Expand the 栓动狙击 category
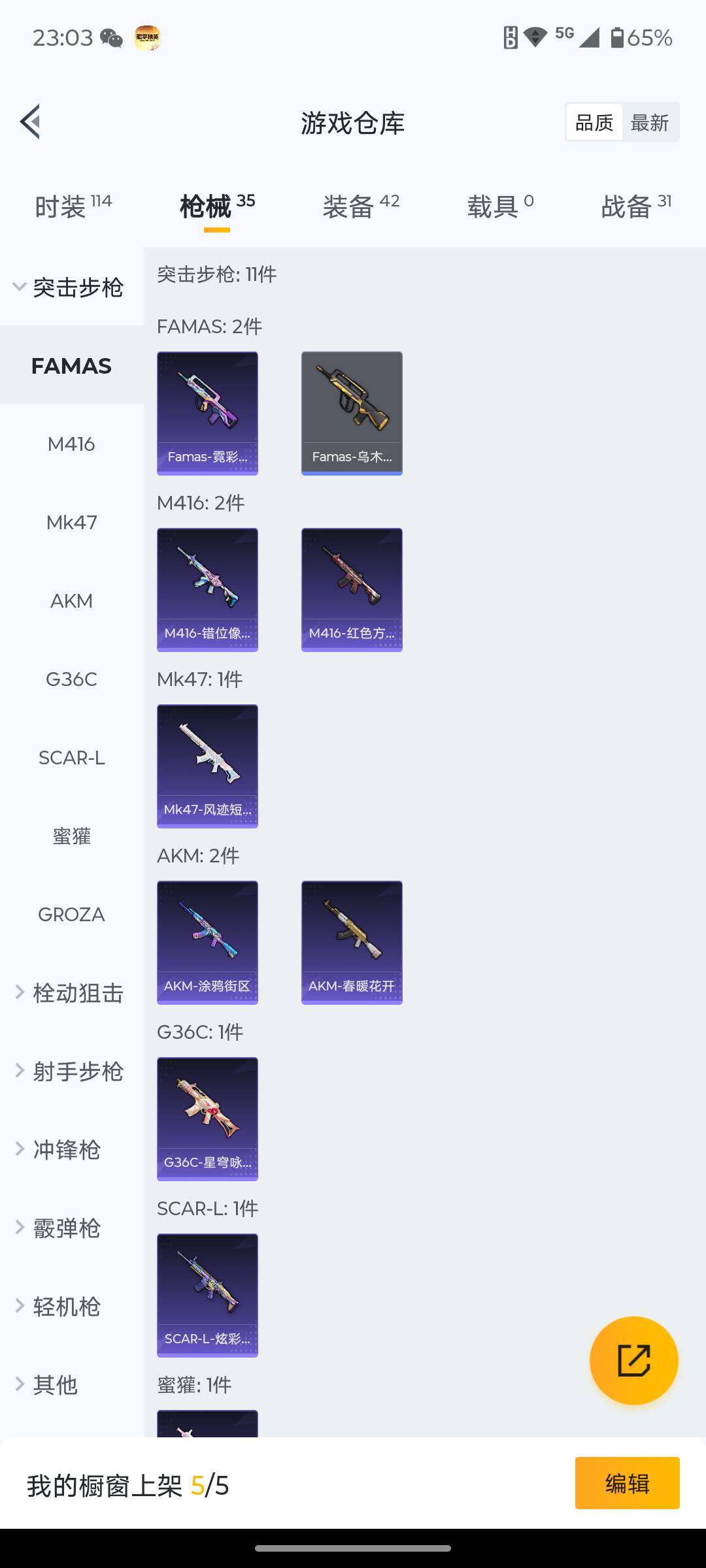The width and height of the screenshot is (706, 1568). click(71, 993)
